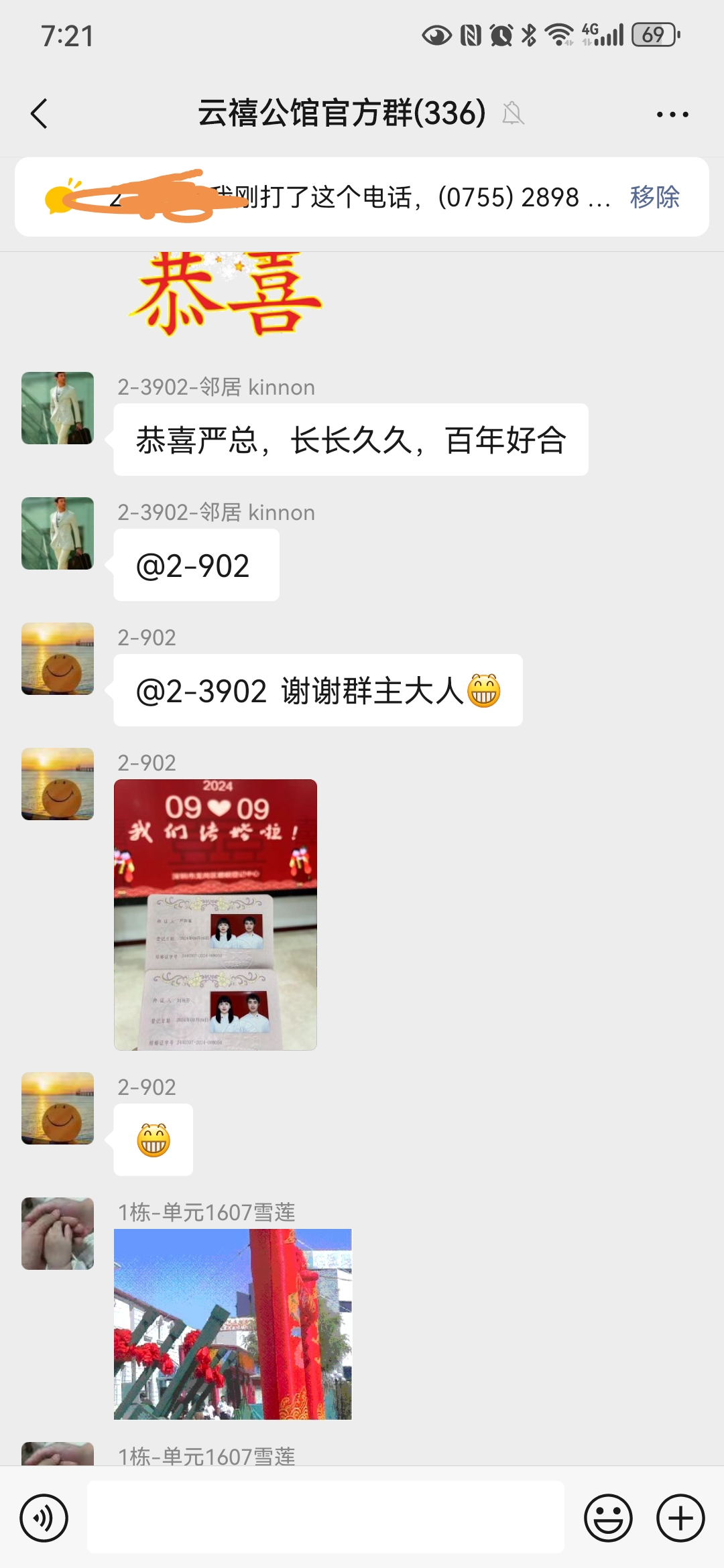Open the plus attachment menu
This screenshot has width=724, height=1568.
coord(680,1518)
